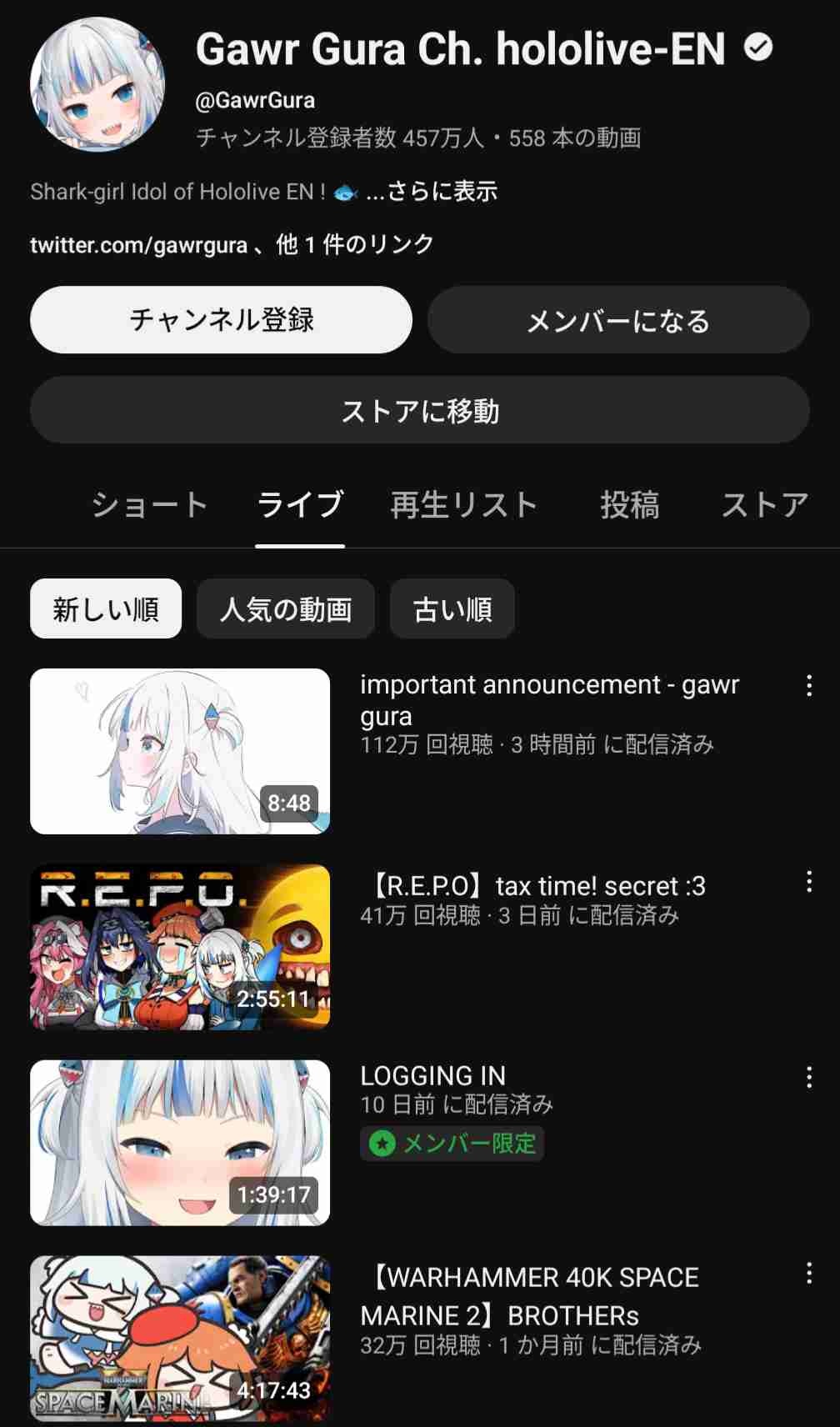Play the important announcement video
Viewport: 840px width, 1427px height.
click(x=180, y=751)
